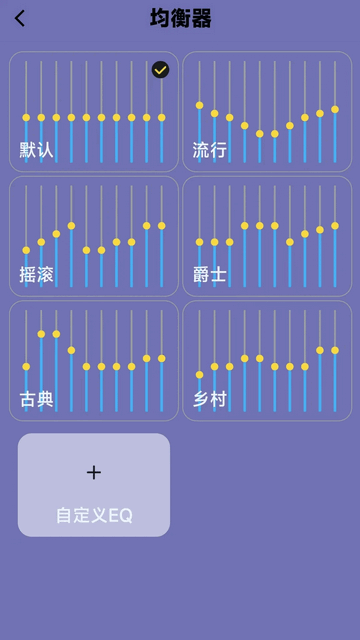Pick the 古典 equalizer preset
Viewport: 360px width, 640px height.
(94, 361)
